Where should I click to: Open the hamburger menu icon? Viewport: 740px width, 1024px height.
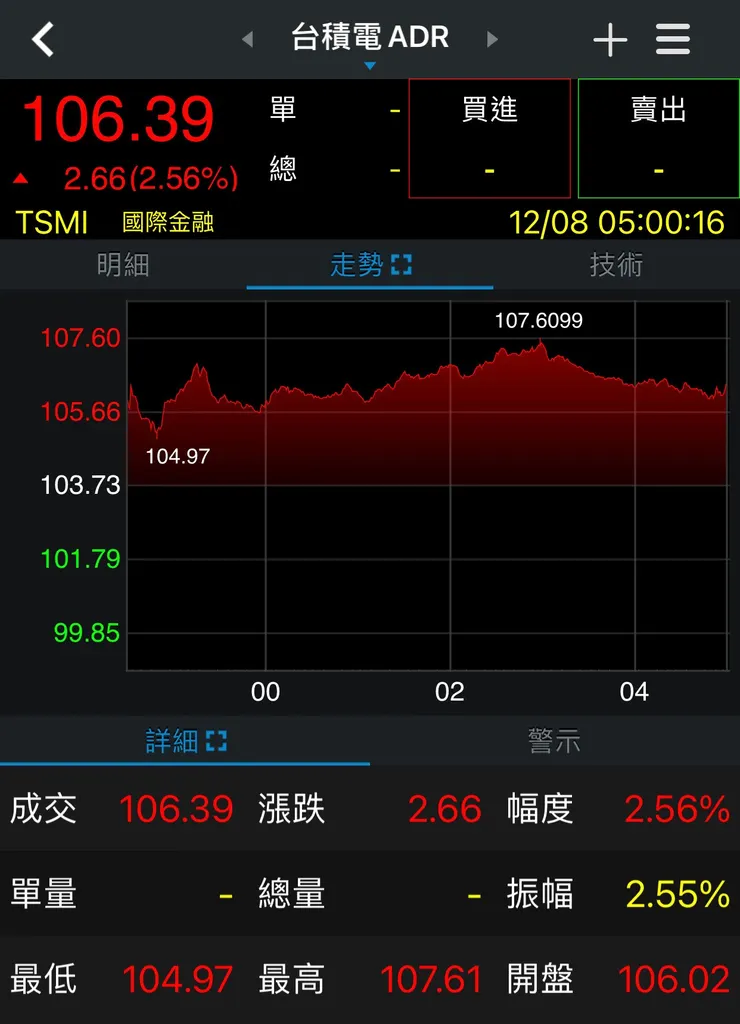point(673,39)
